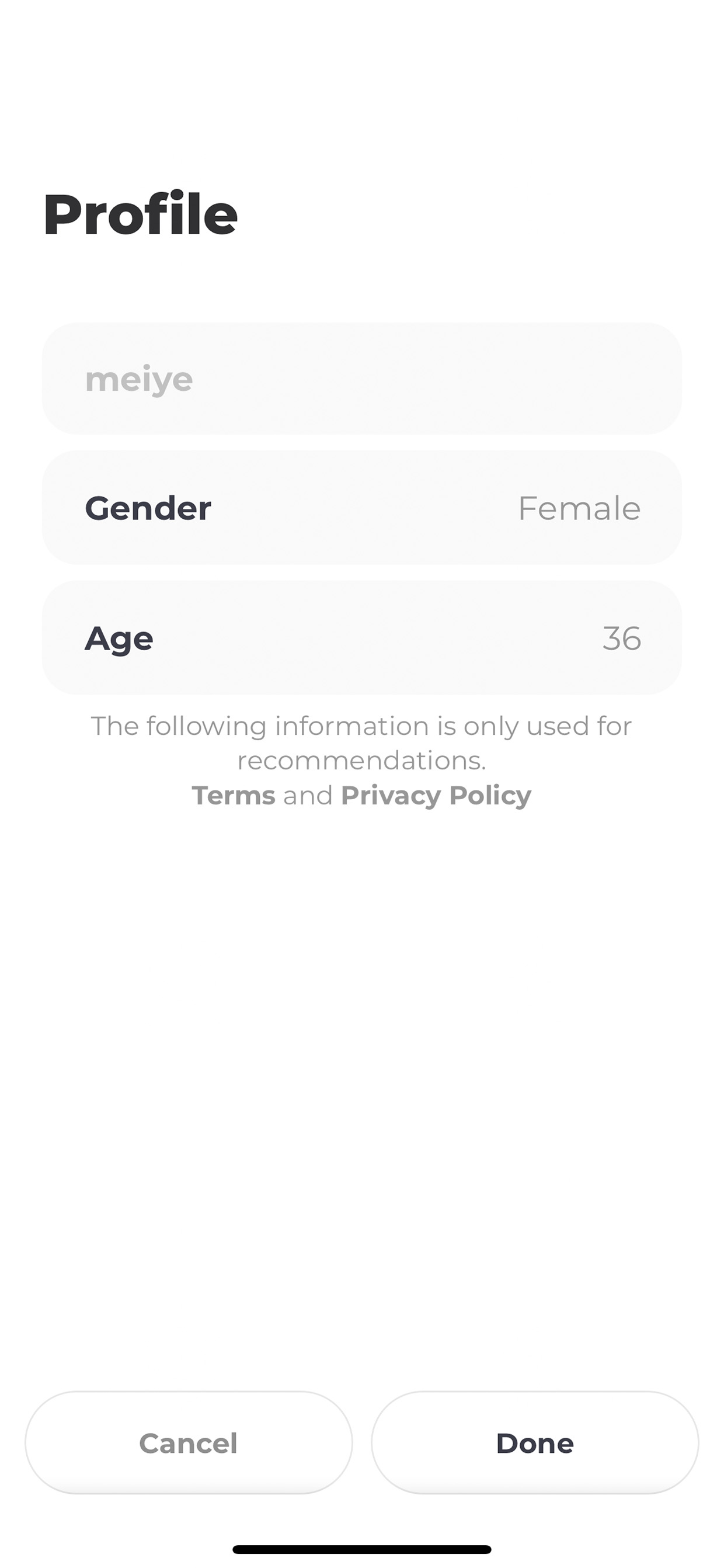This screenshot has width=724, height=1568.
Task: Cancel profile editing
Action: tap(189, 1442)
